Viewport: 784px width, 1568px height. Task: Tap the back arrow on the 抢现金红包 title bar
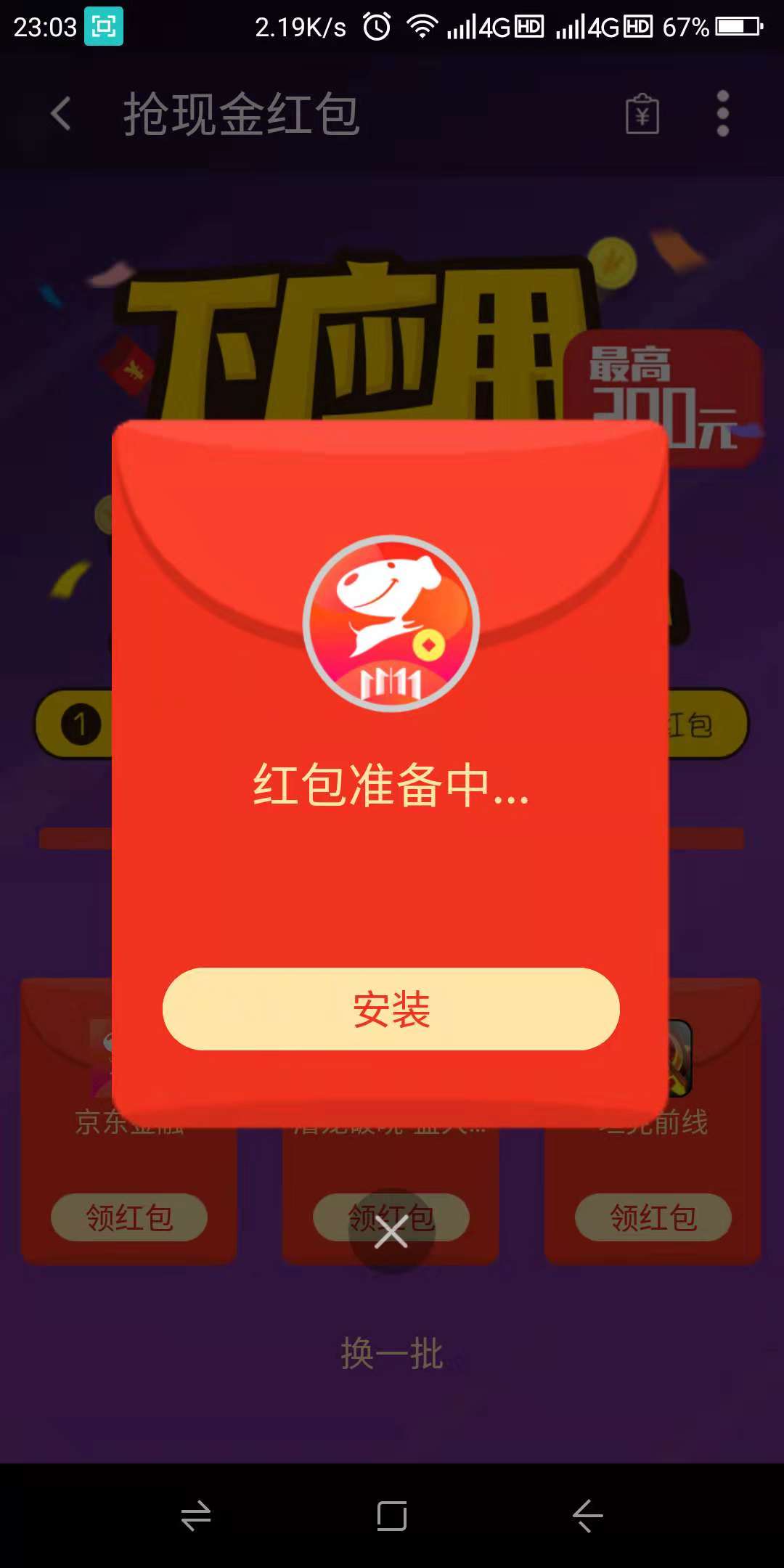[x=60, y=113]
